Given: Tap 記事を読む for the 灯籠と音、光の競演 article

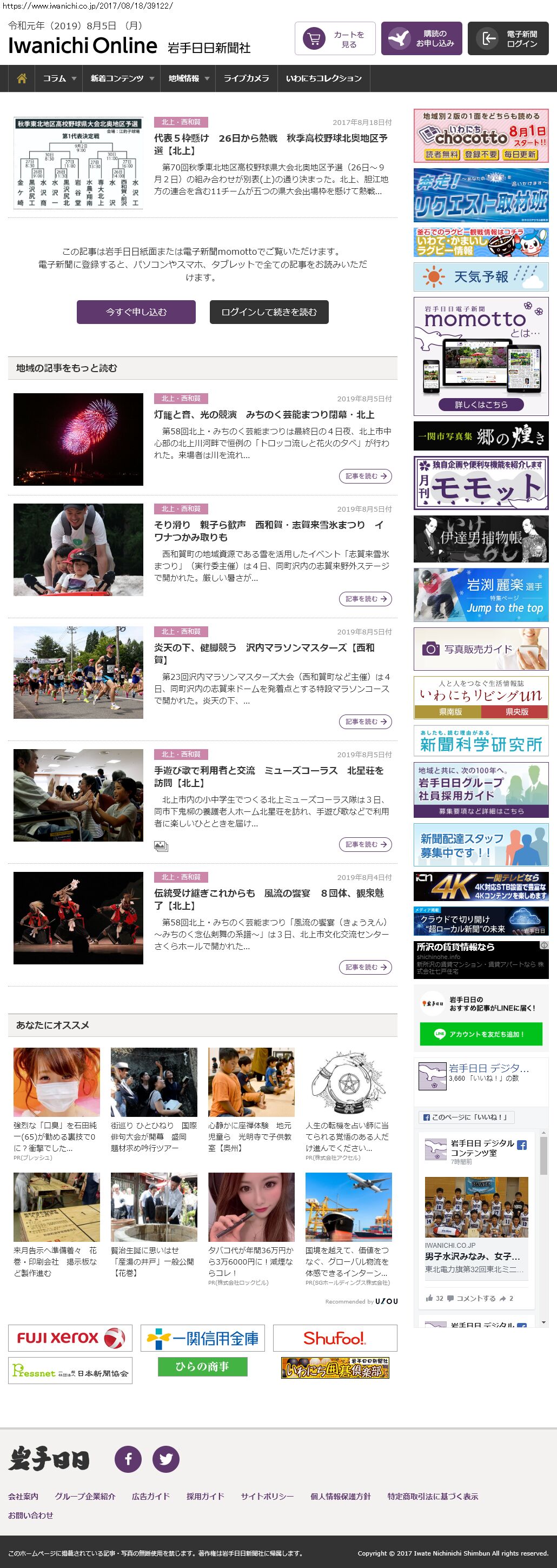Looking at the screenshot, I should [x=365, y=476].
